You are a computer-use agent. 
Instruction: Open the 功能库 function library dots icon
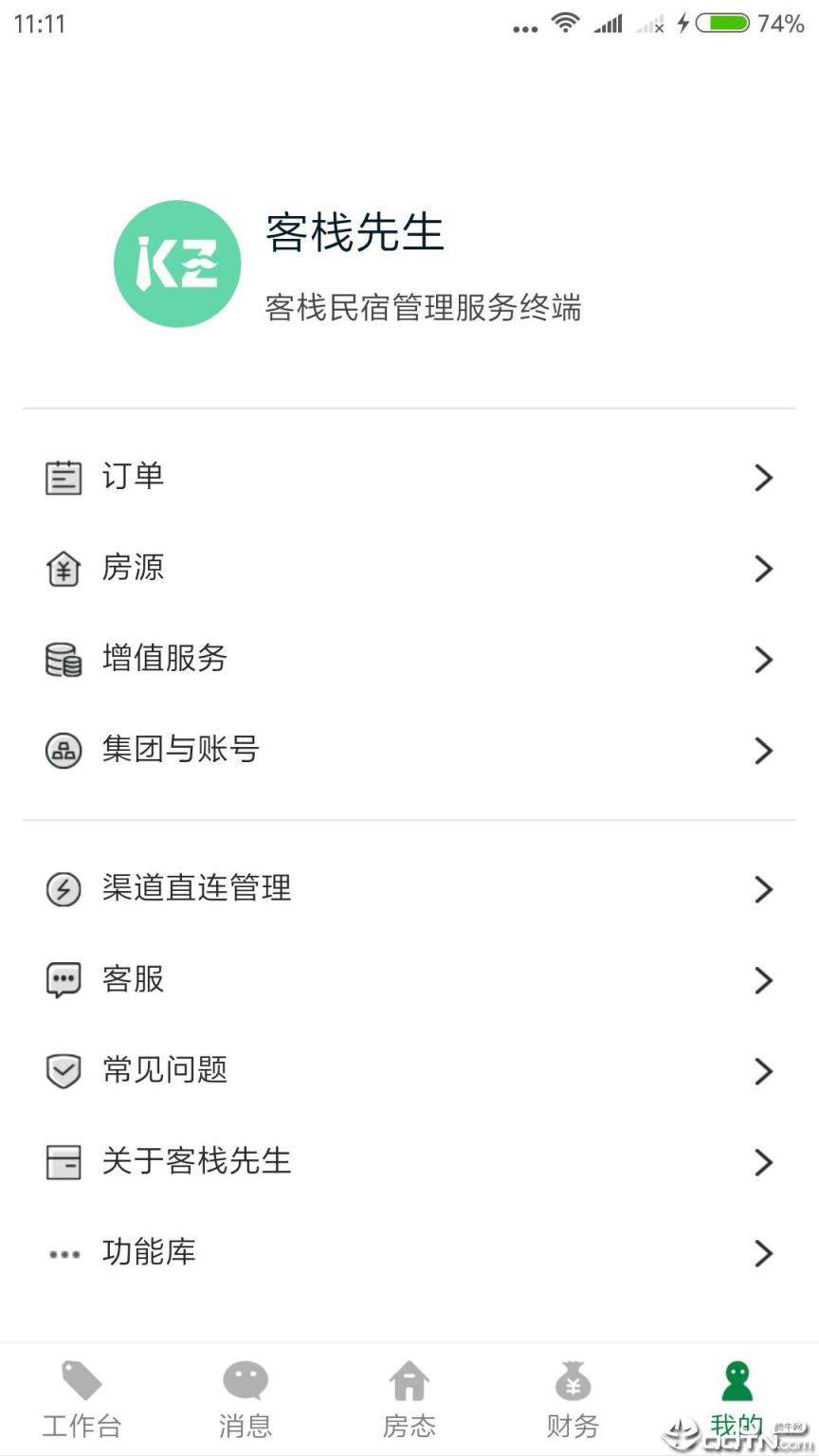64,1252
